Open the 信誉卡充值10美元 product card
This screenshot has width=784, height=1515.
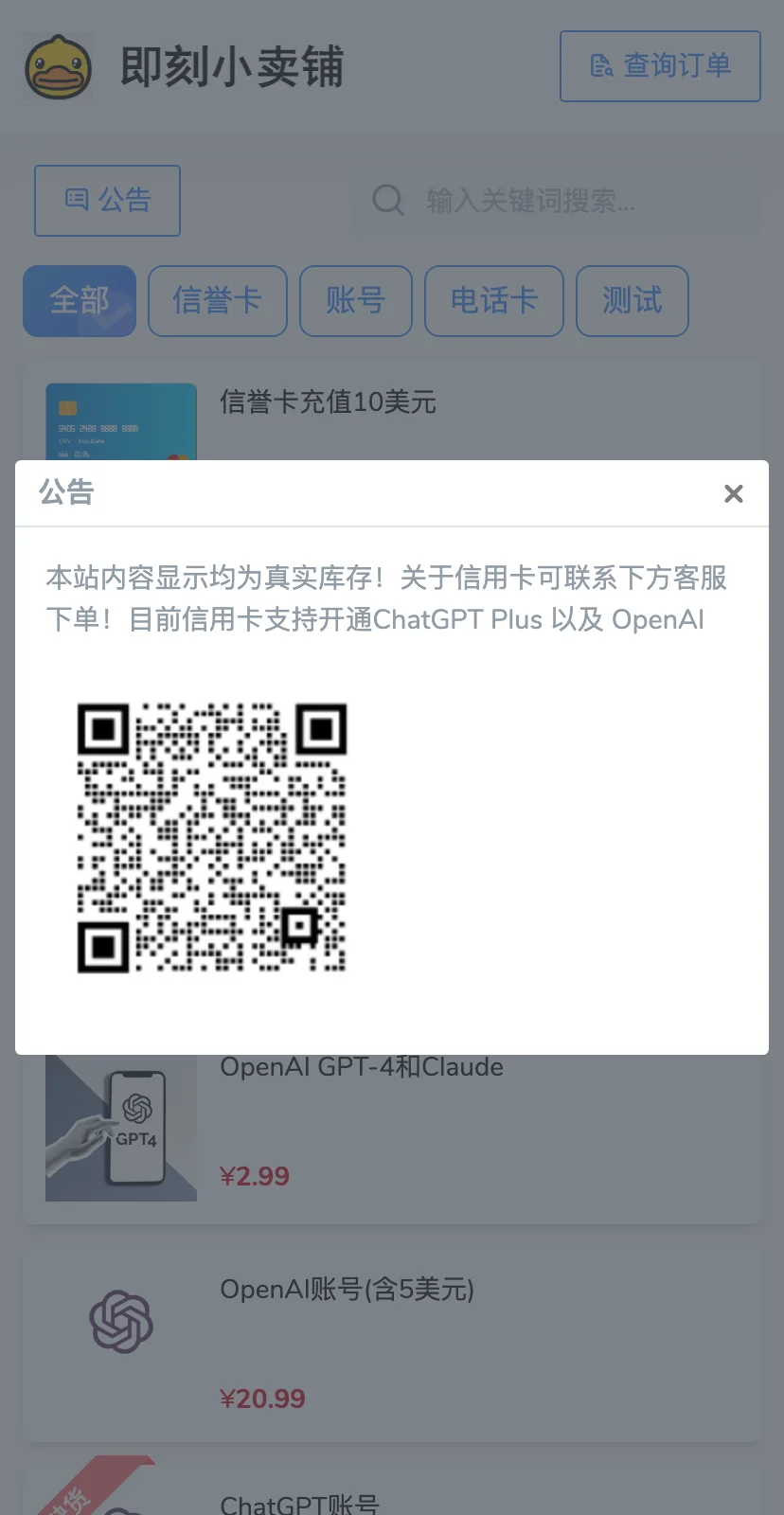[x=328, y=403]
